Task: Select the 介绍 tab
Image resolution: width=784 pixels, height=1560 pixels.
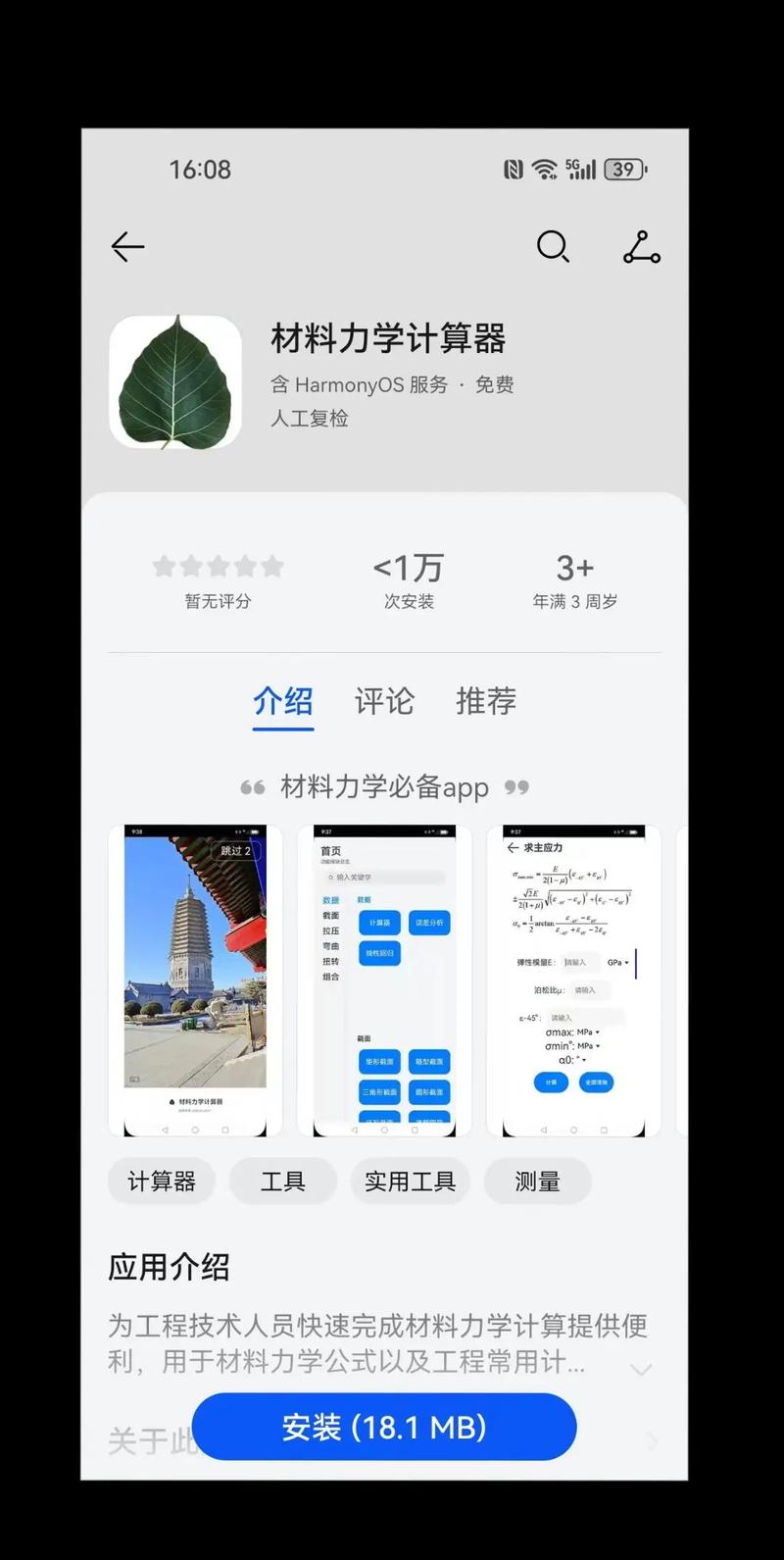Action: pos(283,701)
